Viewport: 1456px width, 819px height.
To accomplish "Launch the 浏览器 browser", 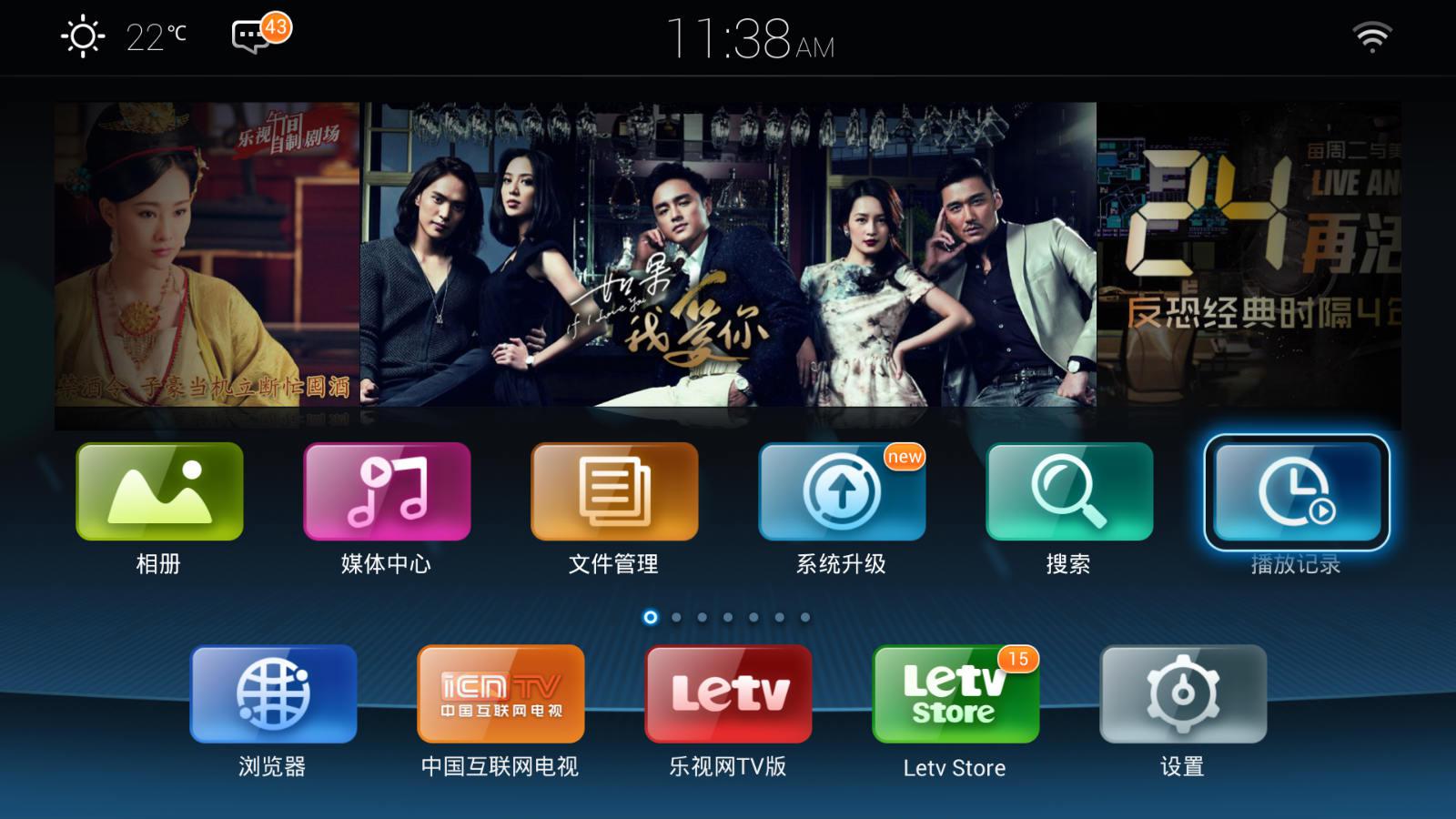I will pyautogui.click(x=273, y=694).
